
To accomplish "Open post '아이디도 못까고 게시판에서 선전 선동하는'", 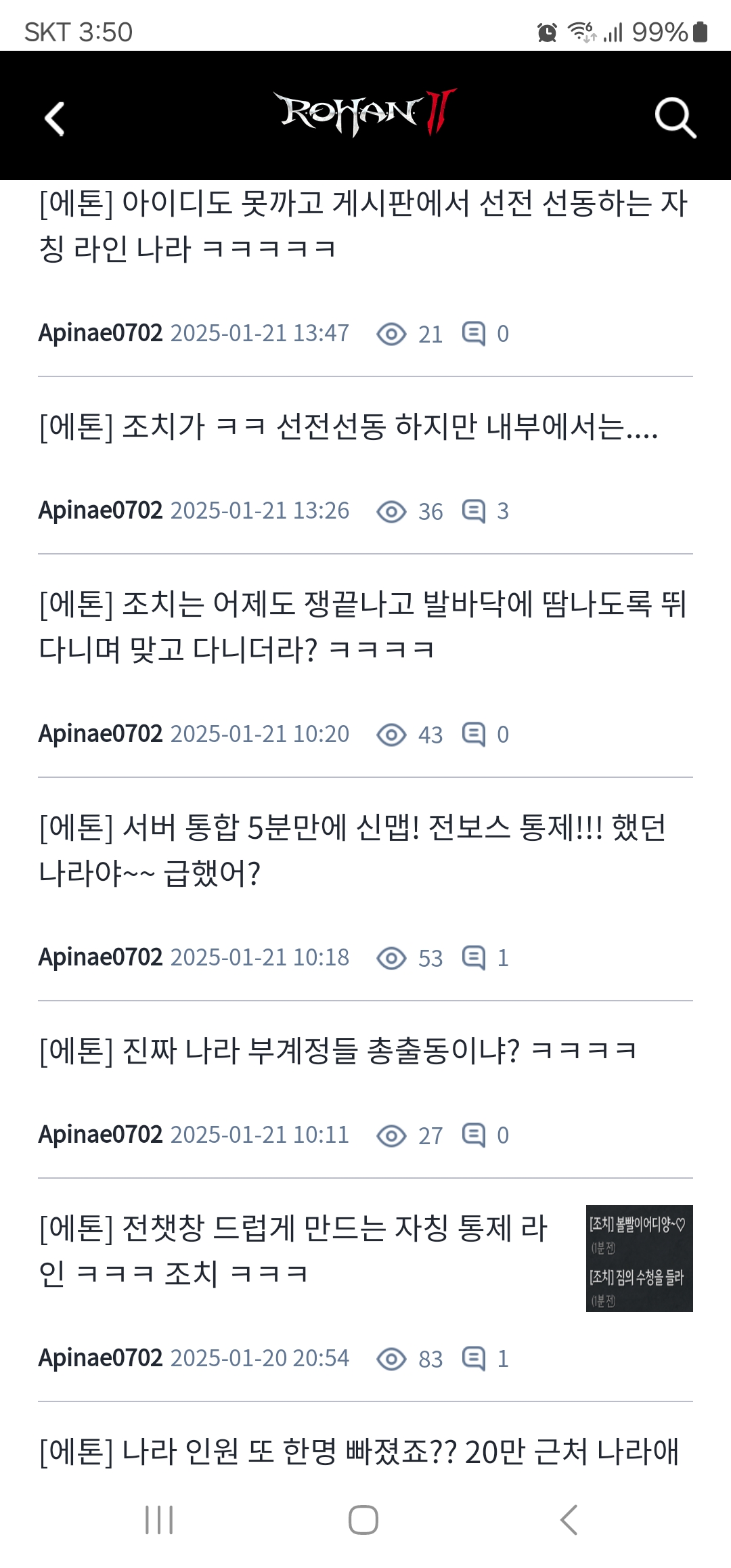I will click(363, 225).
